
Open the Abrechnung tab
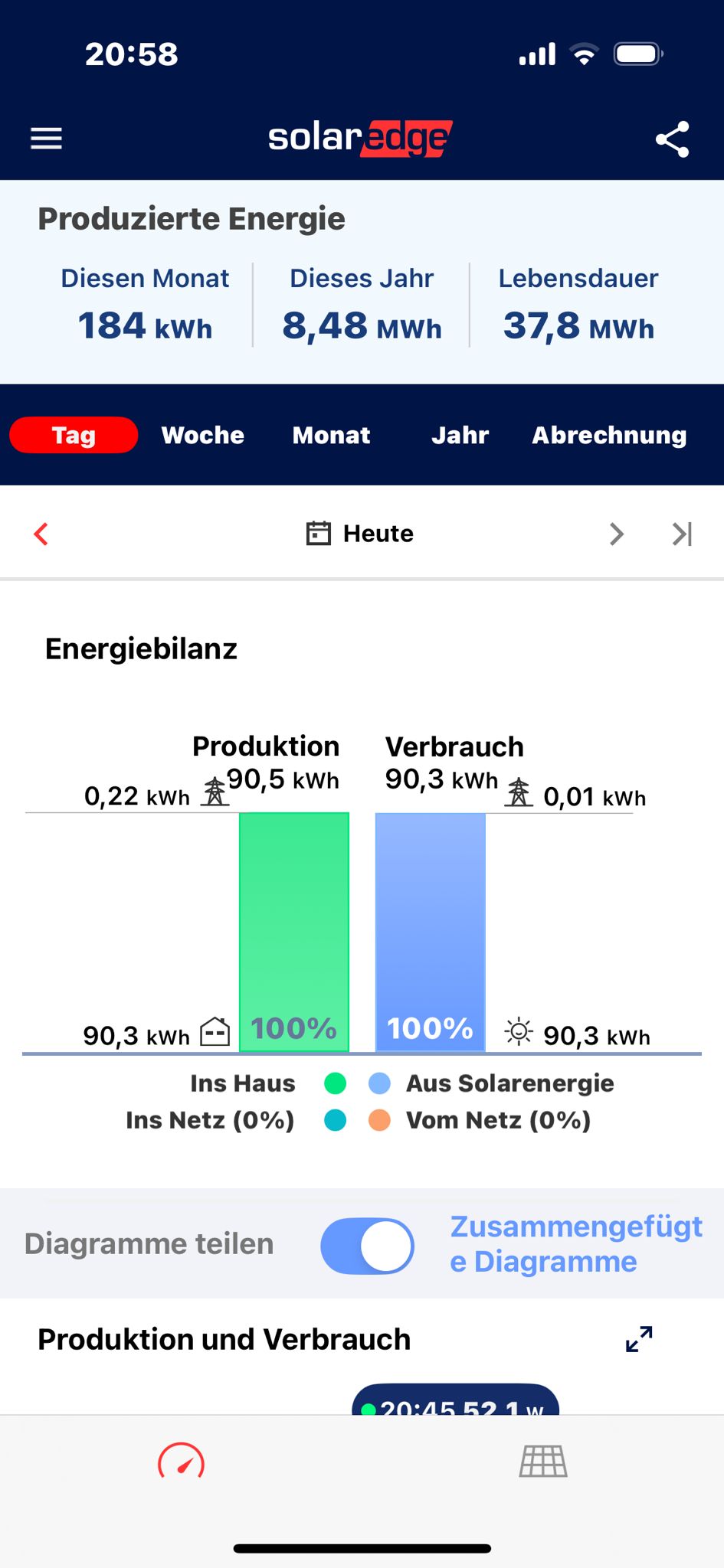(x=609, y=435)
